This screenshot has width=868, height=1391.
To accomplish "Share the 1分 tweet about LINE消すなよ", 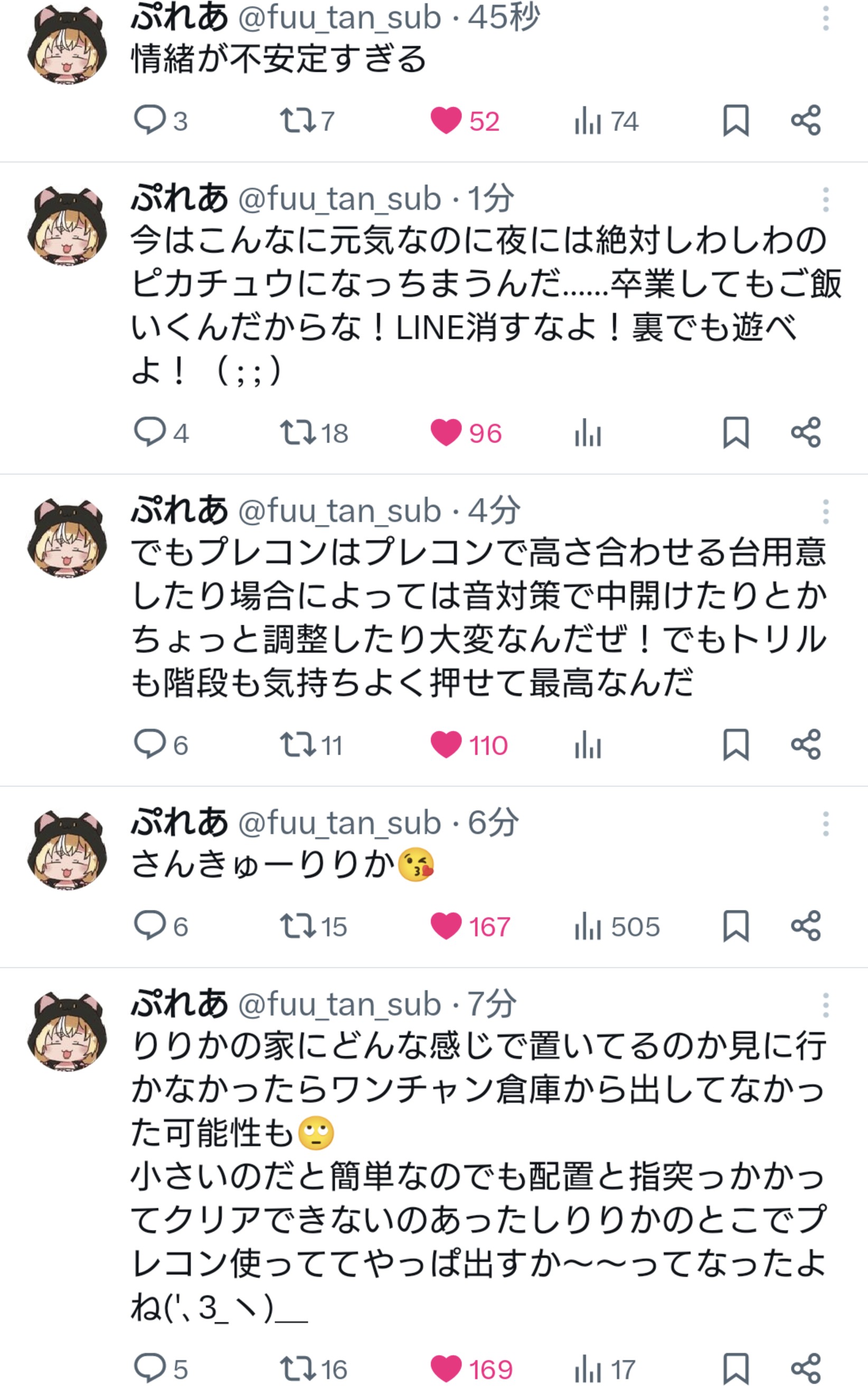I will point(806,433).
